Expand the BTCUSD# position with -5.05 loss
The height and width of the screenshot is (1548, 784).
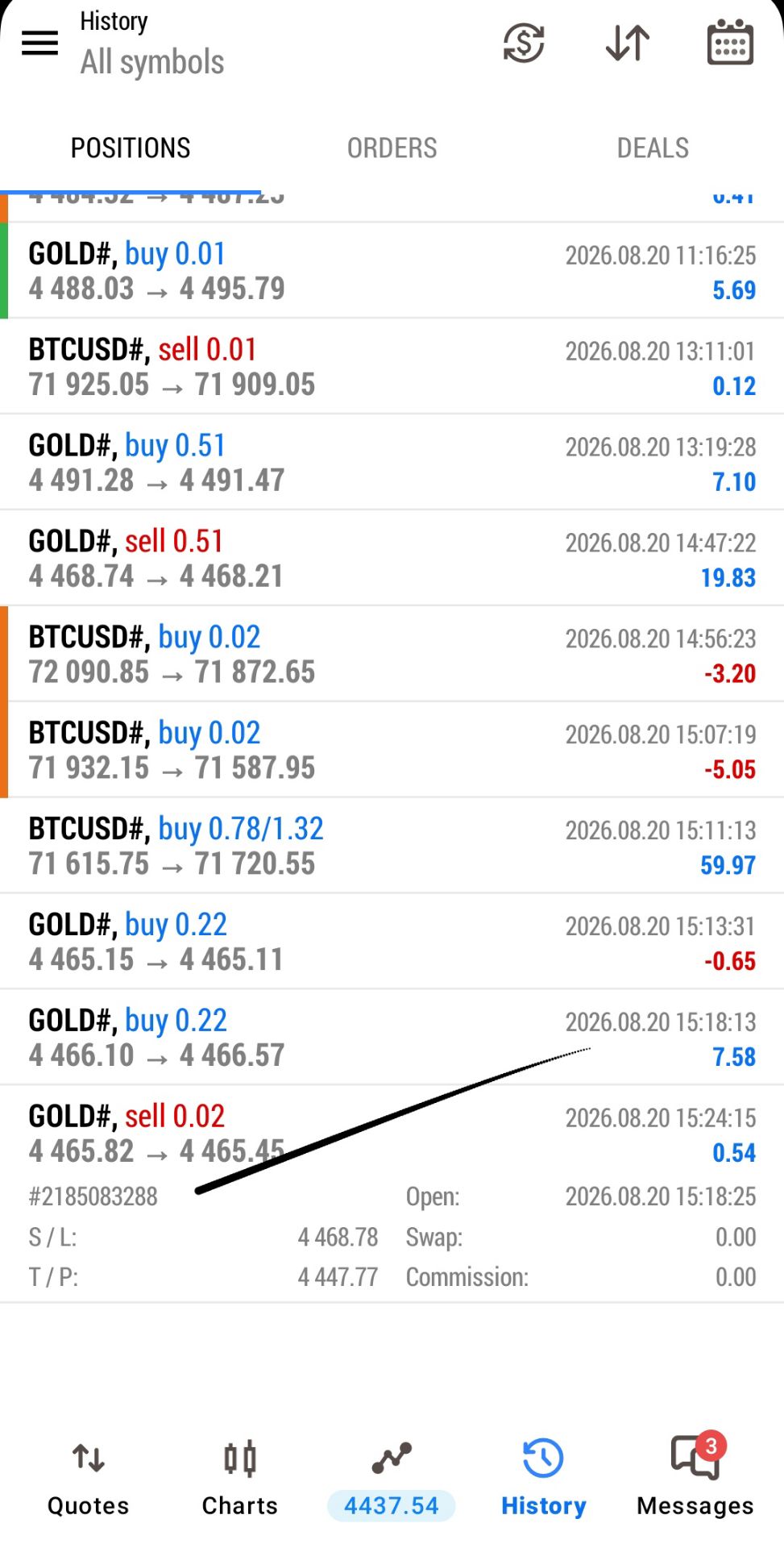point(392,751)
